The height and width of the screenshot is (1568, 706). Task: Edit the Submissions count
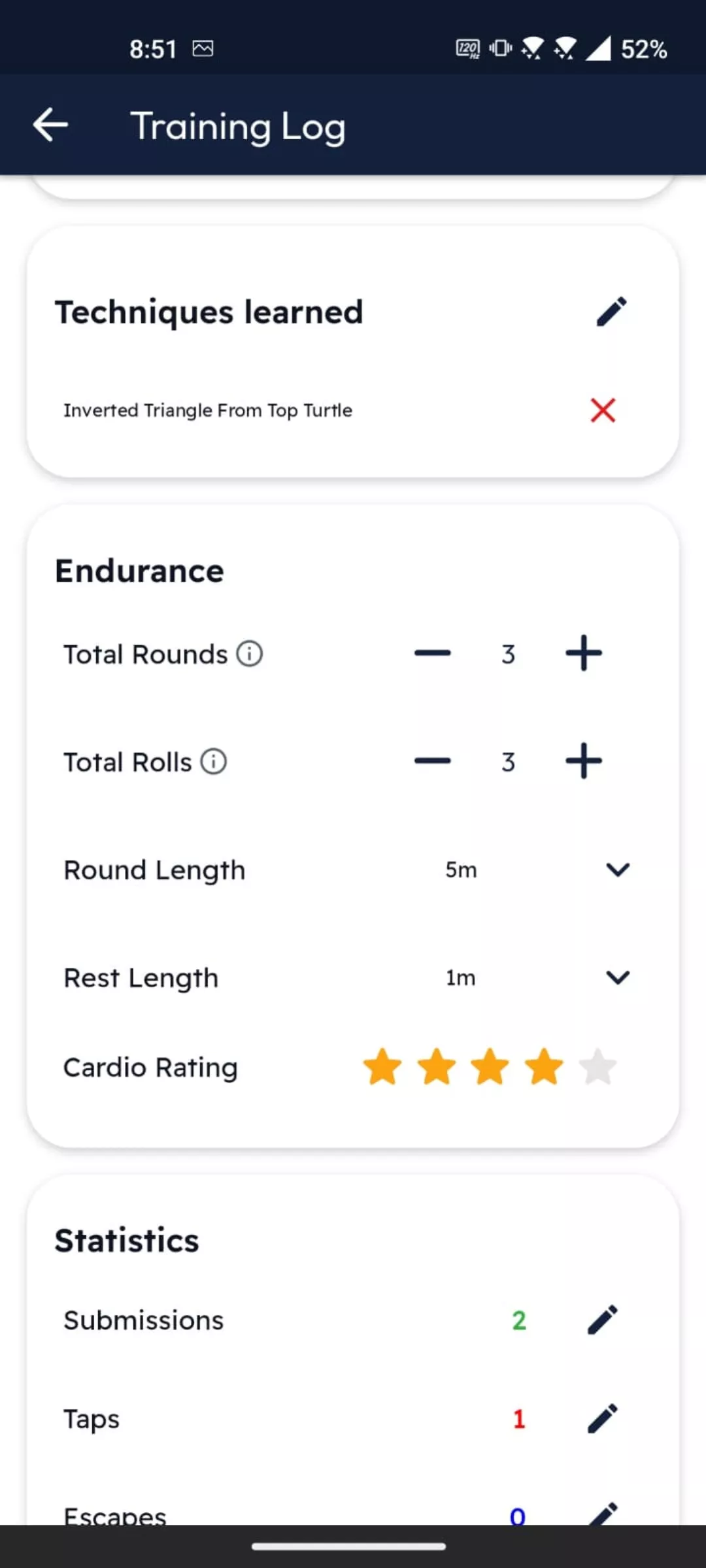[x=602, y=1320]
